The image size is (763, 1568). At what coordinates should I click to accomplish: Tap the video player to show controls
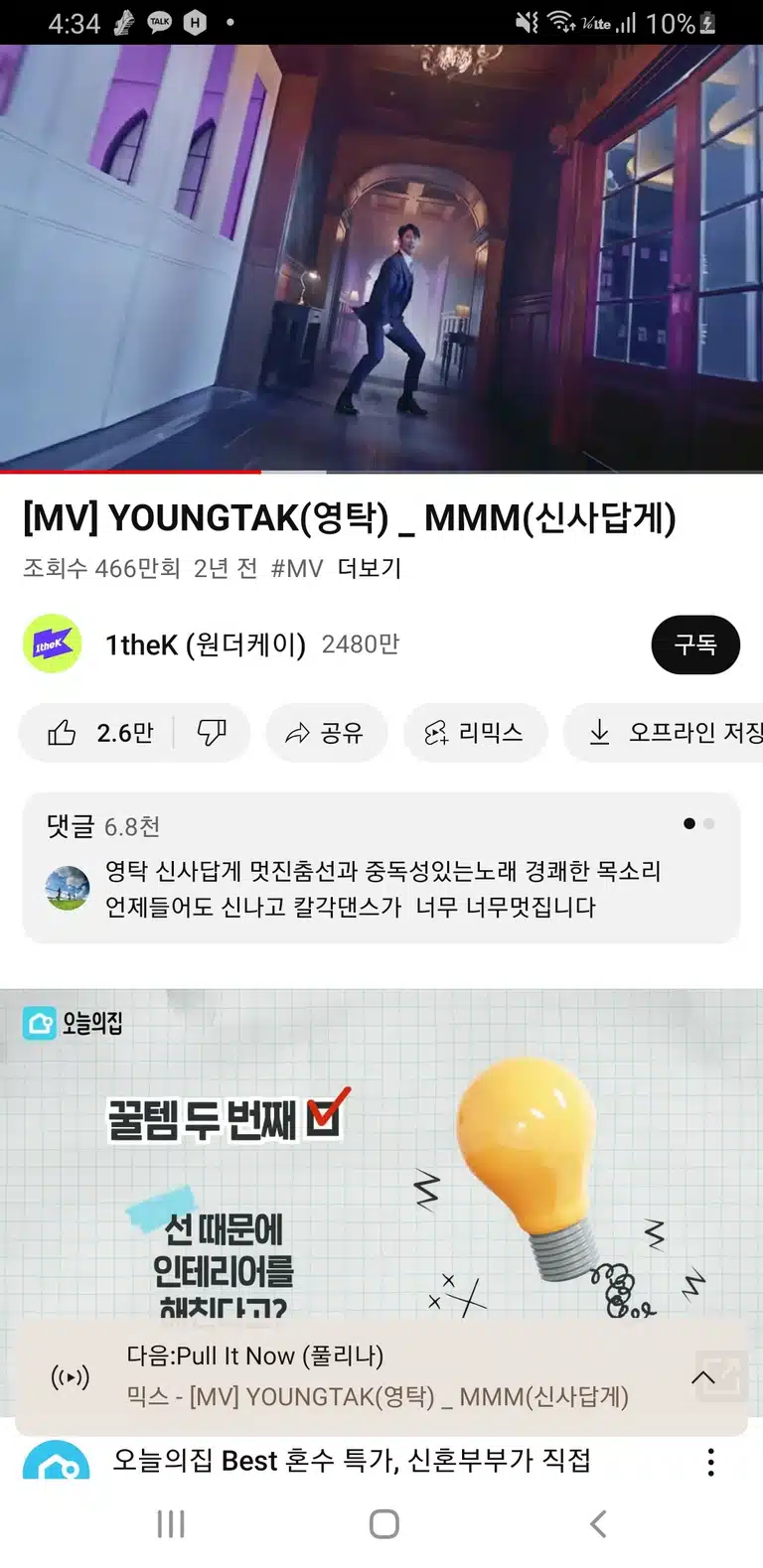[381, 256]
